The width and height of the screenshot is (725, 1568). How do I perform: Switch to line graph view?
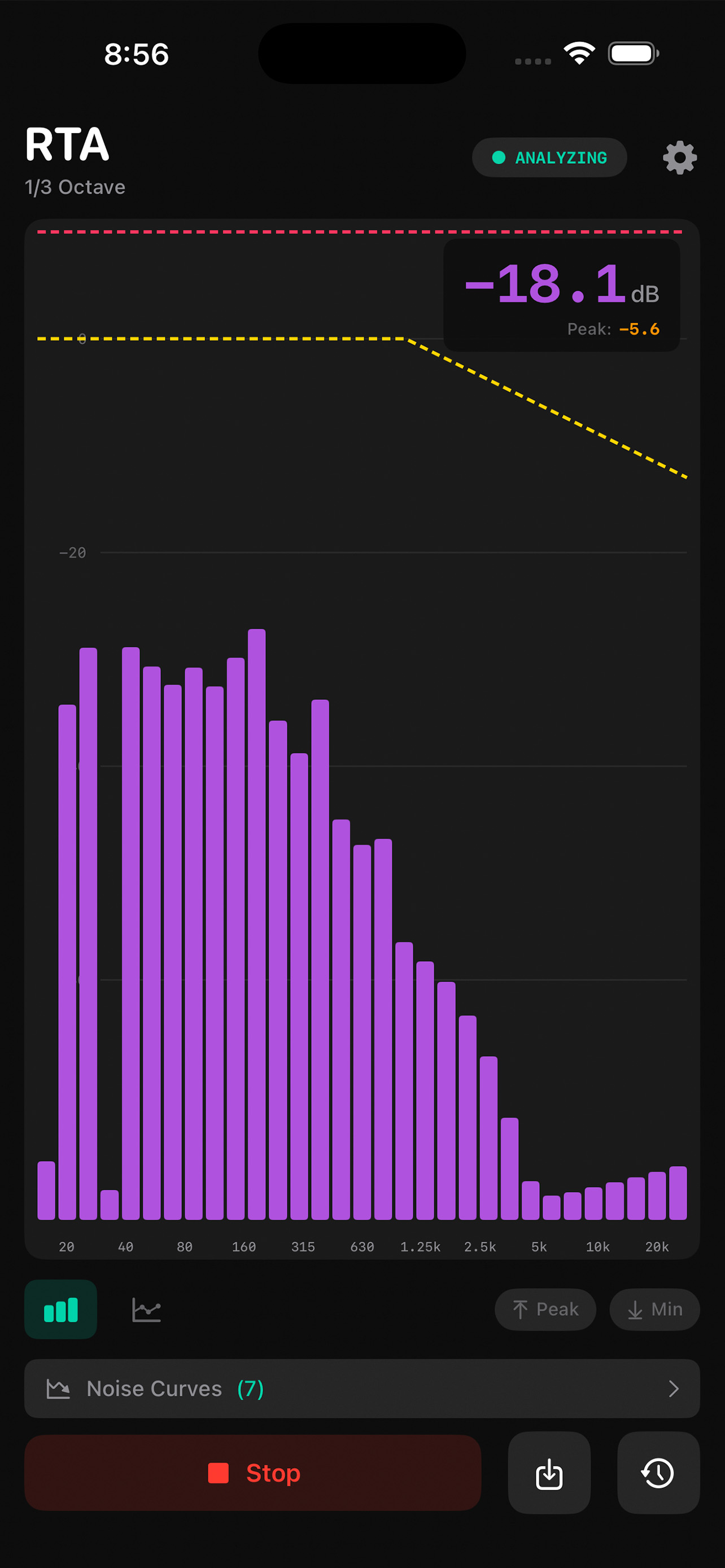pyautogui.click(x=146, y=1309)
